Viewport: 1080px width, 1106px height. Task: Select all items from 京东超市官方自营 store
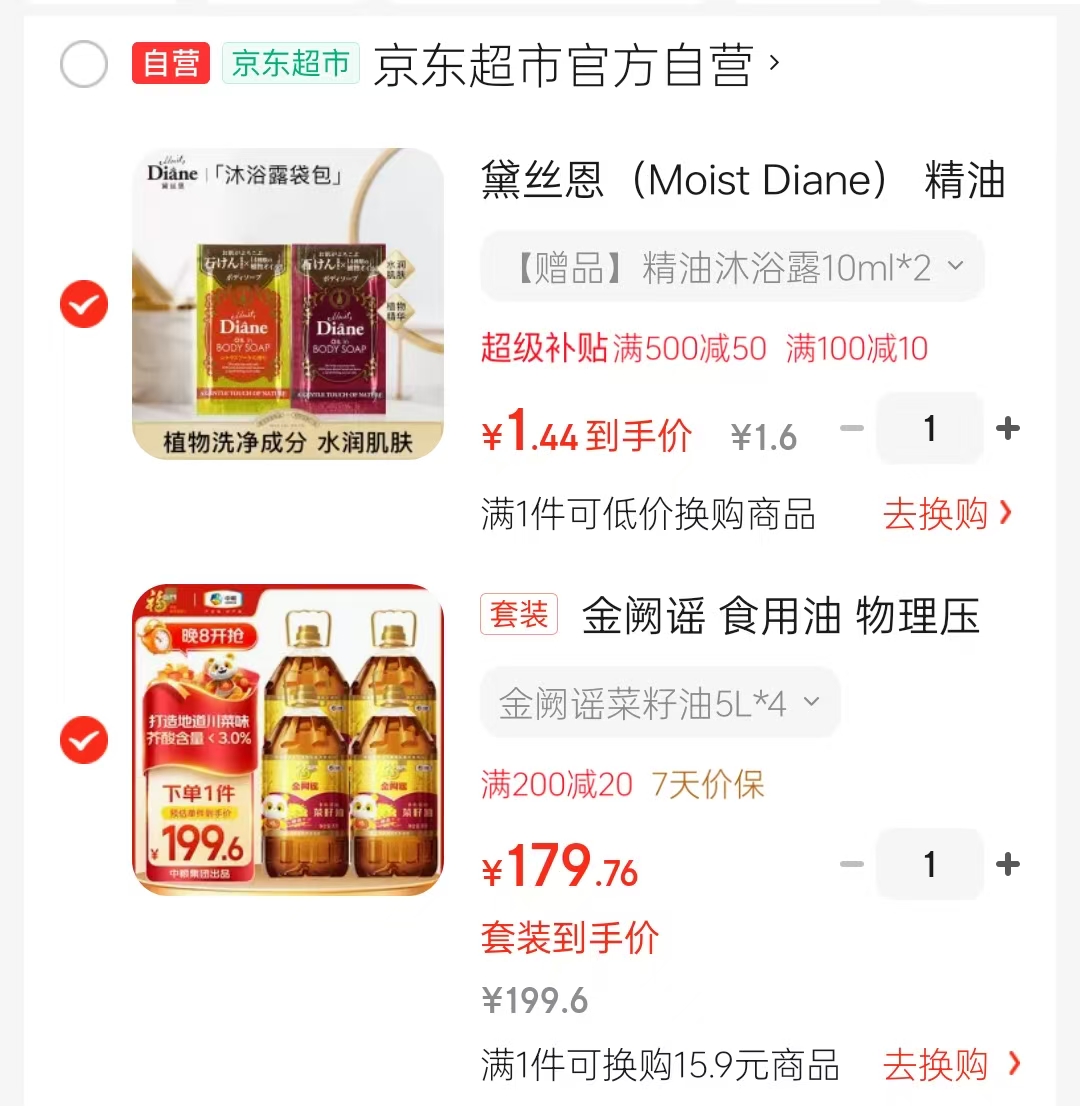point(84,65)
